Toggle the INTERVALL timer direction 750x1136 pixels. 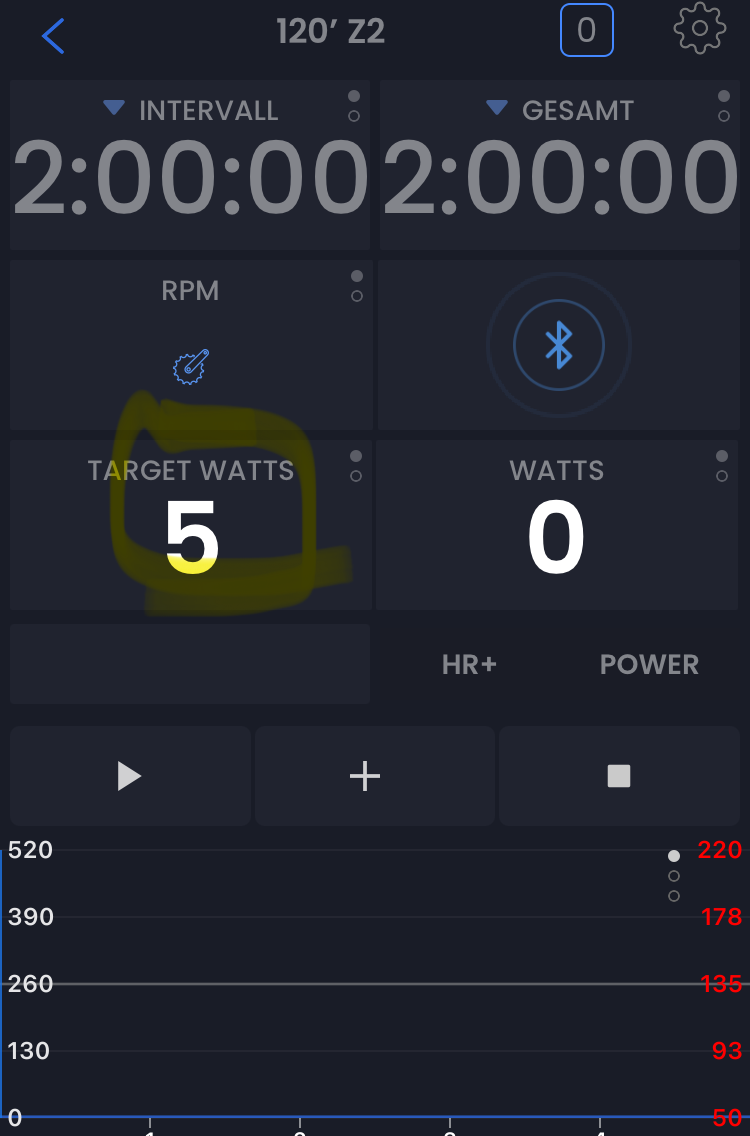point(115,108)
